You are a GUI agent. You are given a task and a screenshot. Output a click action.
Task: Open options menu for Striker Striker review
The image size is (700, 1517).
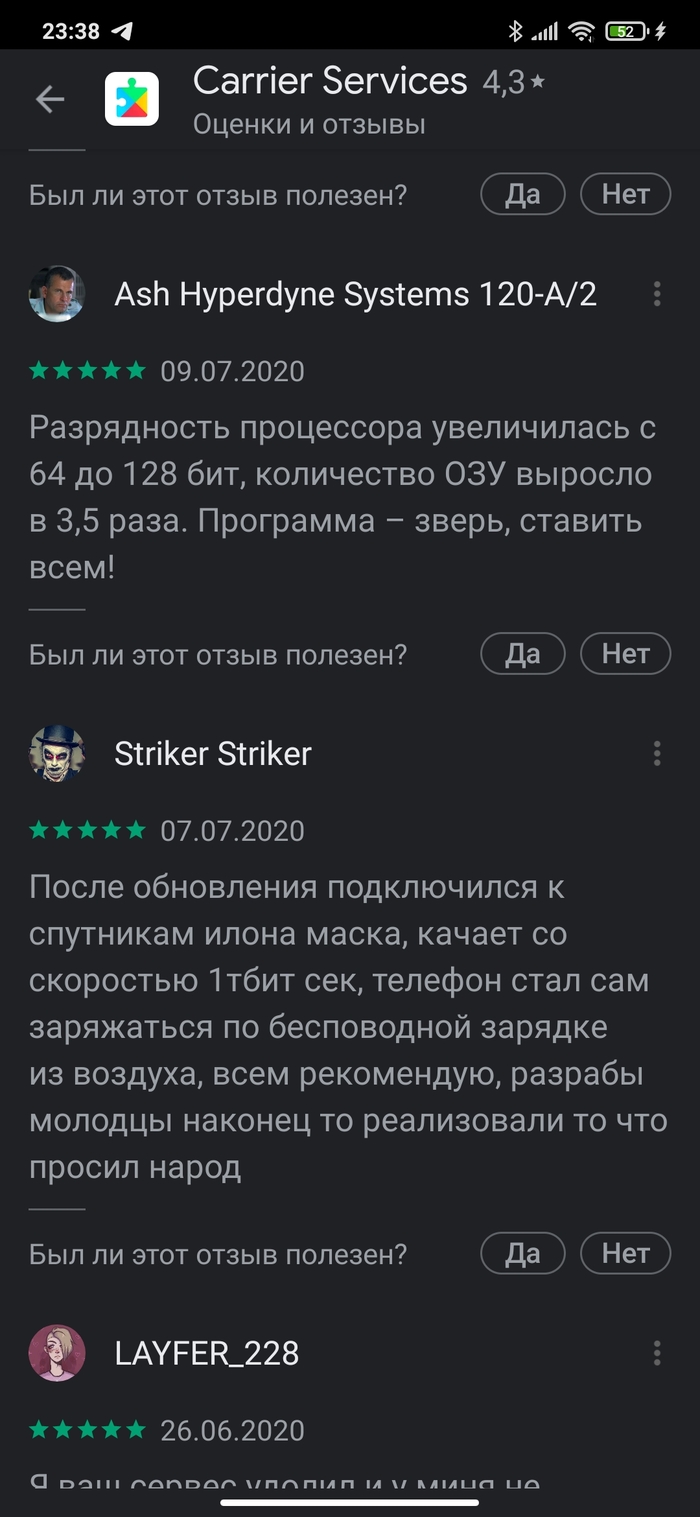point(657,753)
